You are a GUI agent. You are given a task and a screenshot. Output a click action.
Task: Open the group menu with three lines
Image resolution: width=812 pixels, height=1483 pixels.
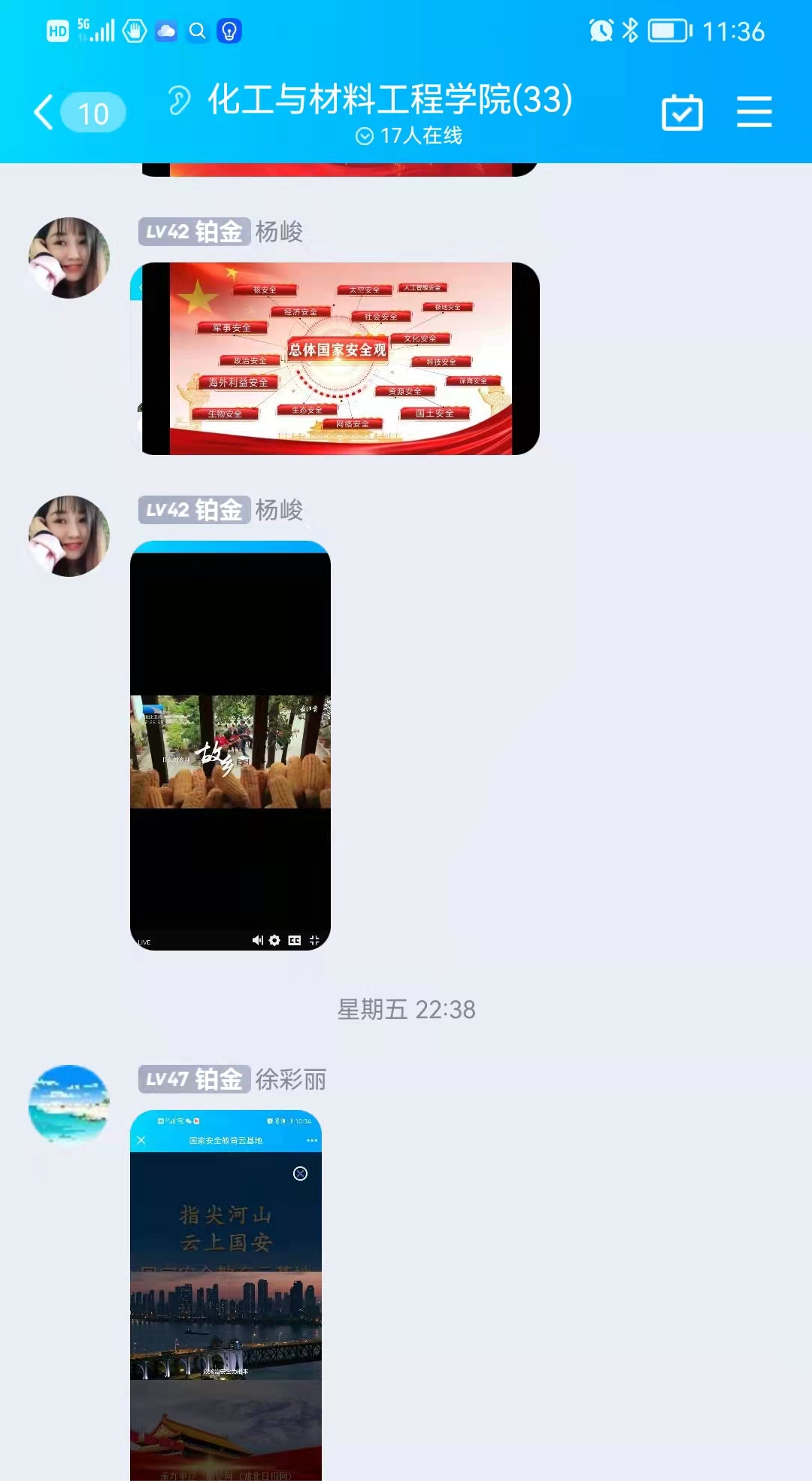[754, 112]
